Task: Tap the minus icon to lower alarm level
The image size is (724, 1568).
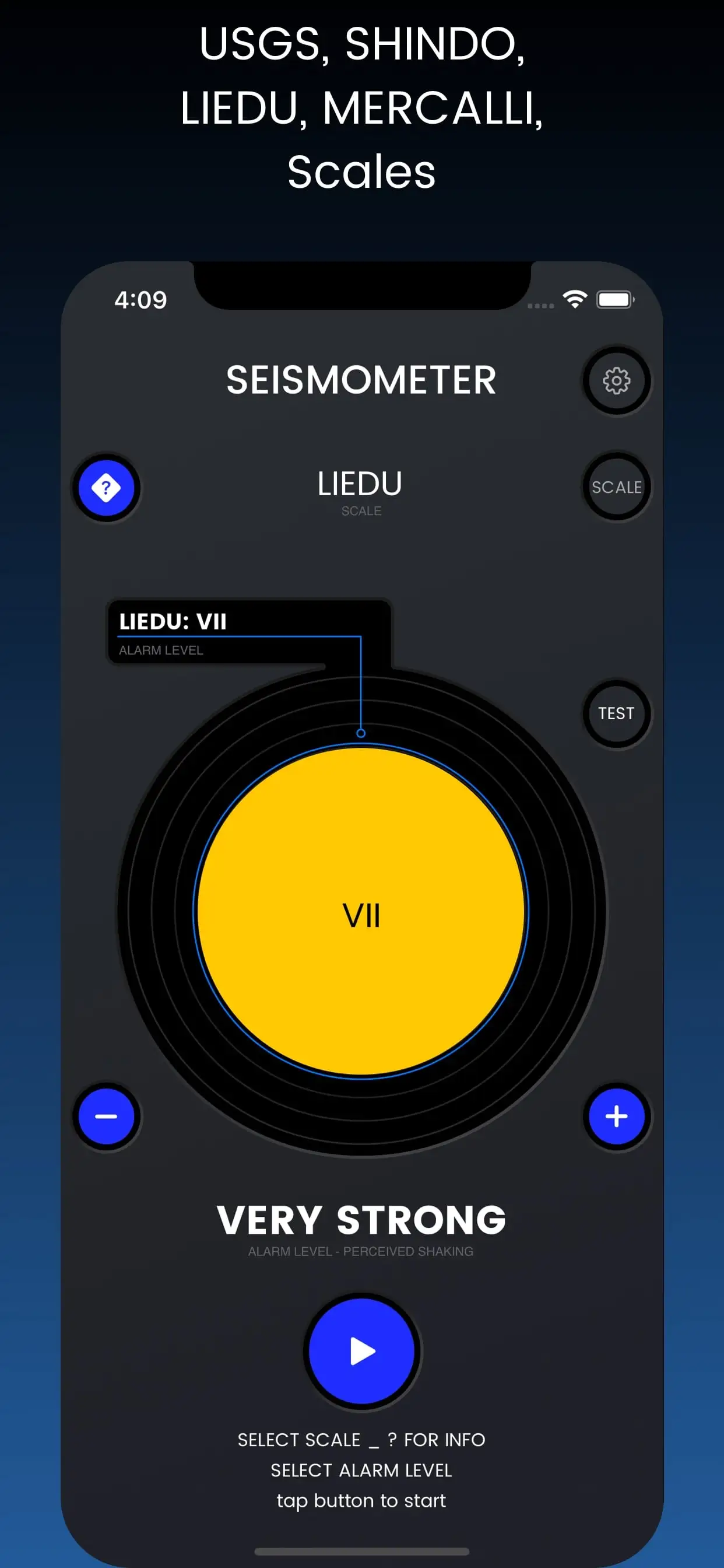Action: coord(106,1116)
